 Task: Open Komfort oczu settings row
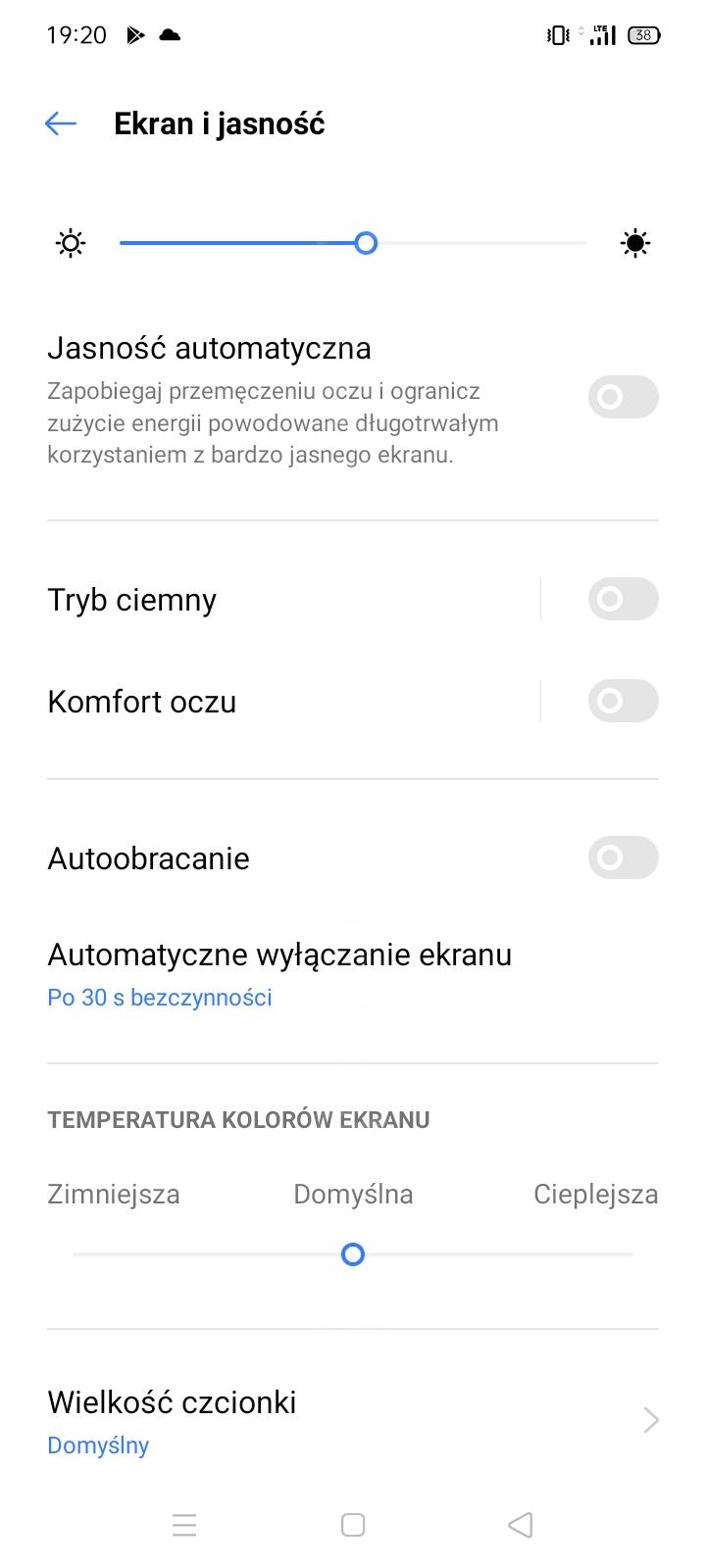[284, 702]
